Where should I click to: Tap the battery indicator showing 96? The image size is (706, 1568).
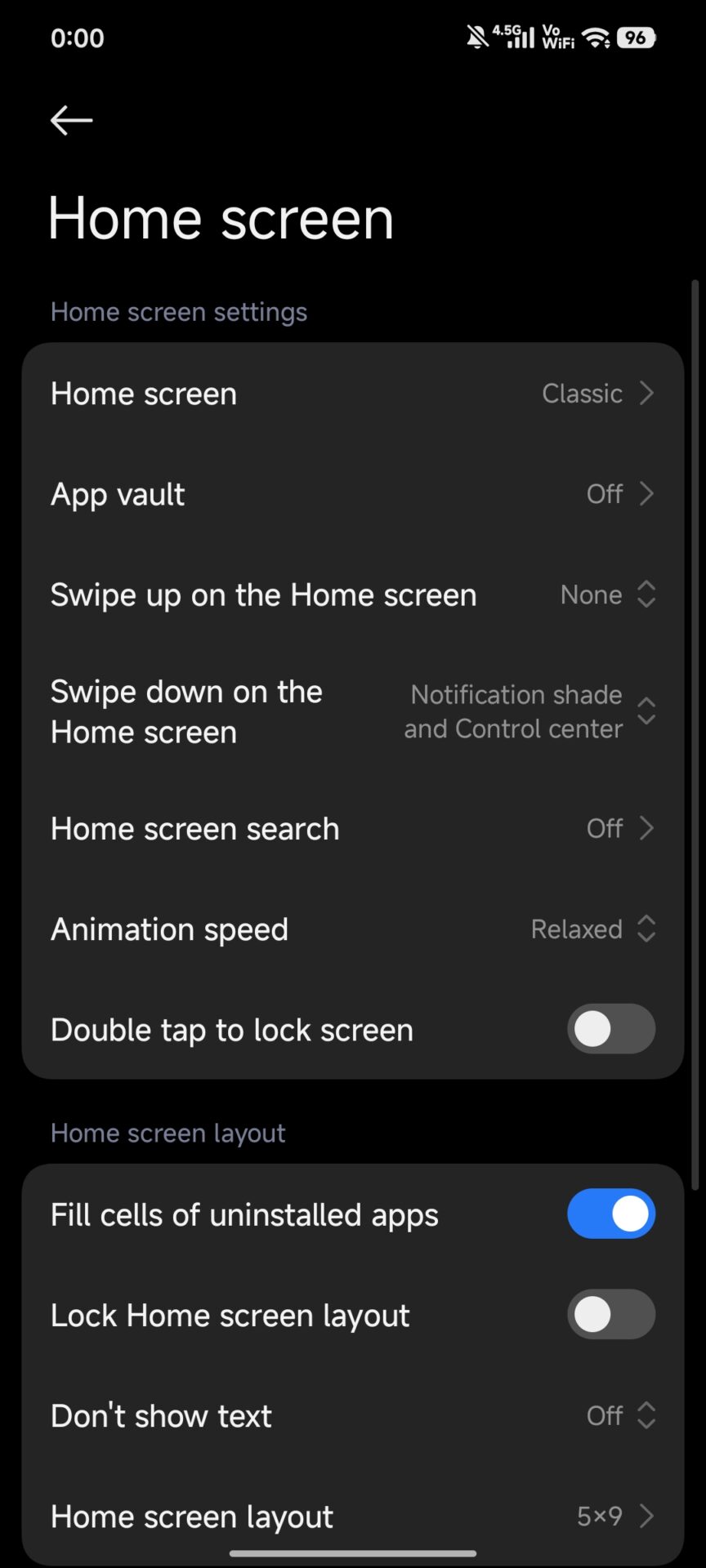coord(636,37)
